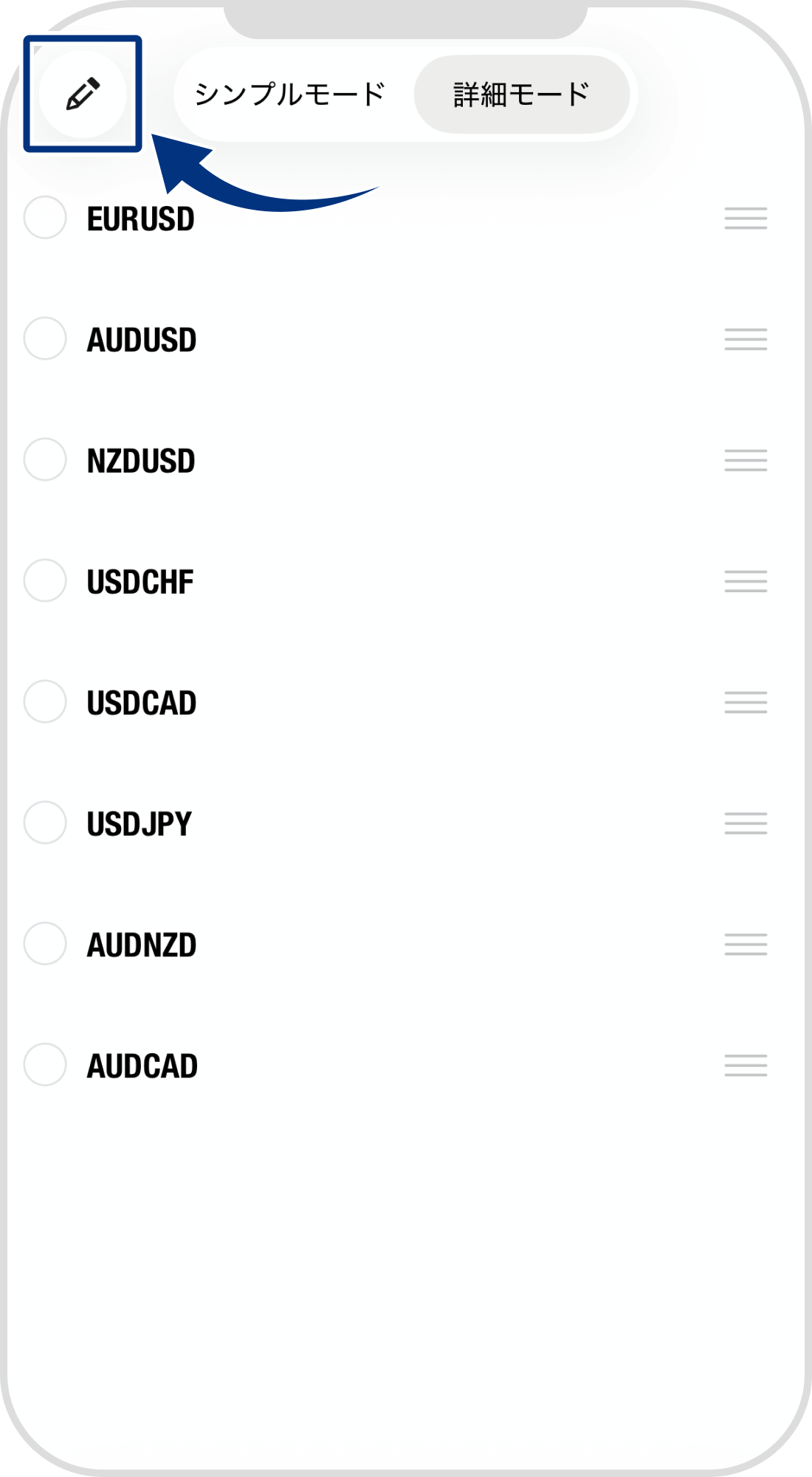The width and height of the screenshot is (812, 1477).
Task: Tap the pencil edit icon
Action: pos(82,94)
